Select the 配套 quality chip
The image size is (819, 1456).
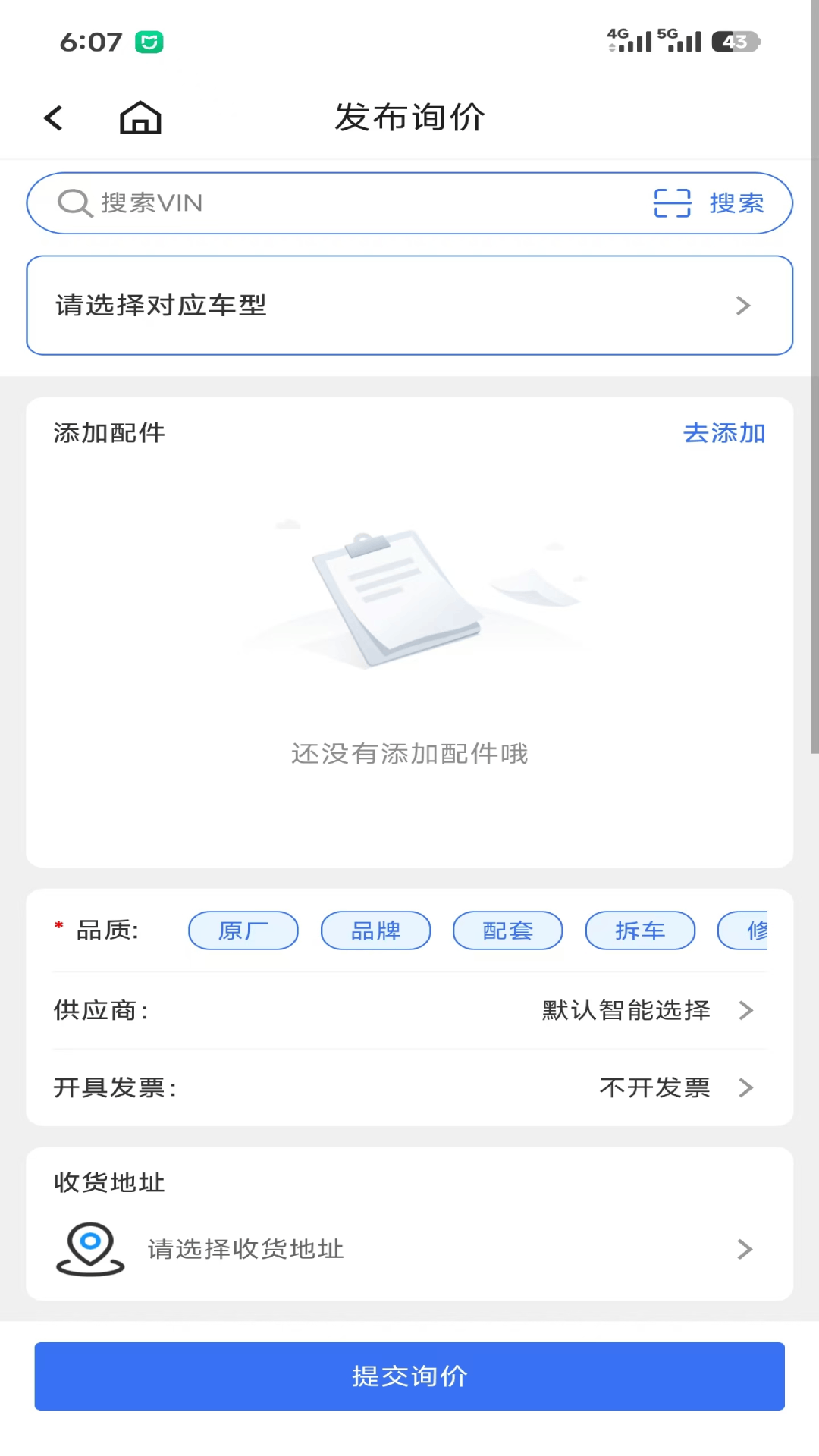coord(507,930)
